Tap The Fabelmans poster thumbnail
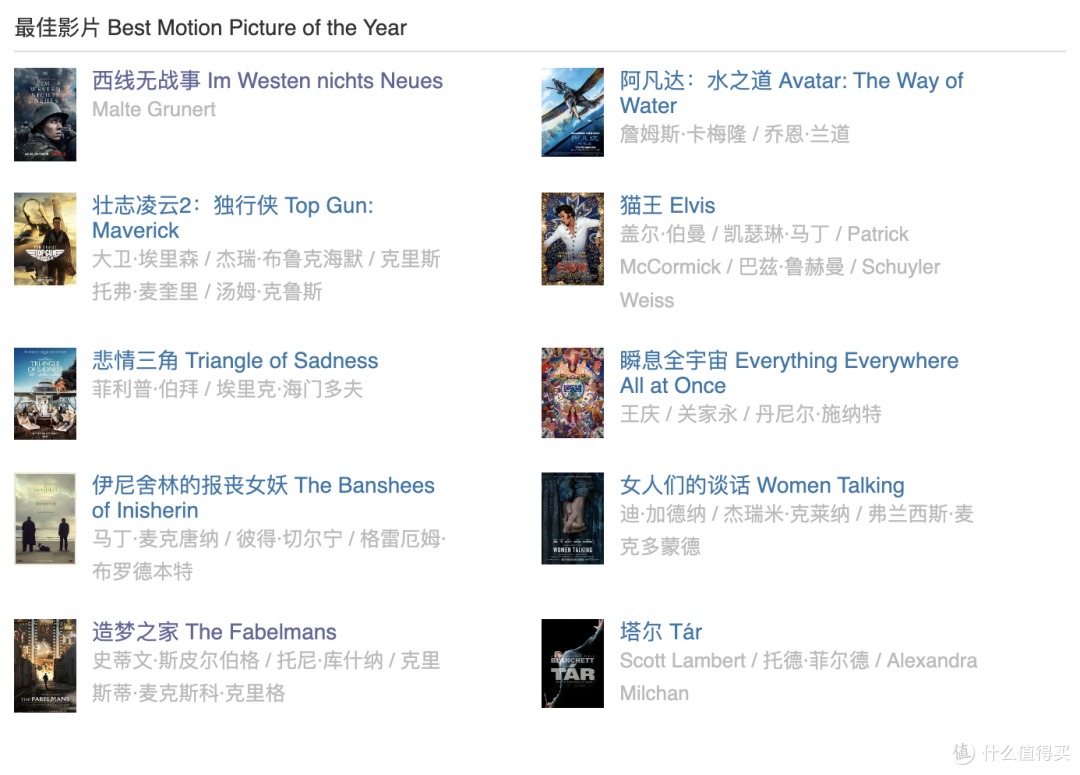Viewport: 1080px width, 775px height. point(45,665)
